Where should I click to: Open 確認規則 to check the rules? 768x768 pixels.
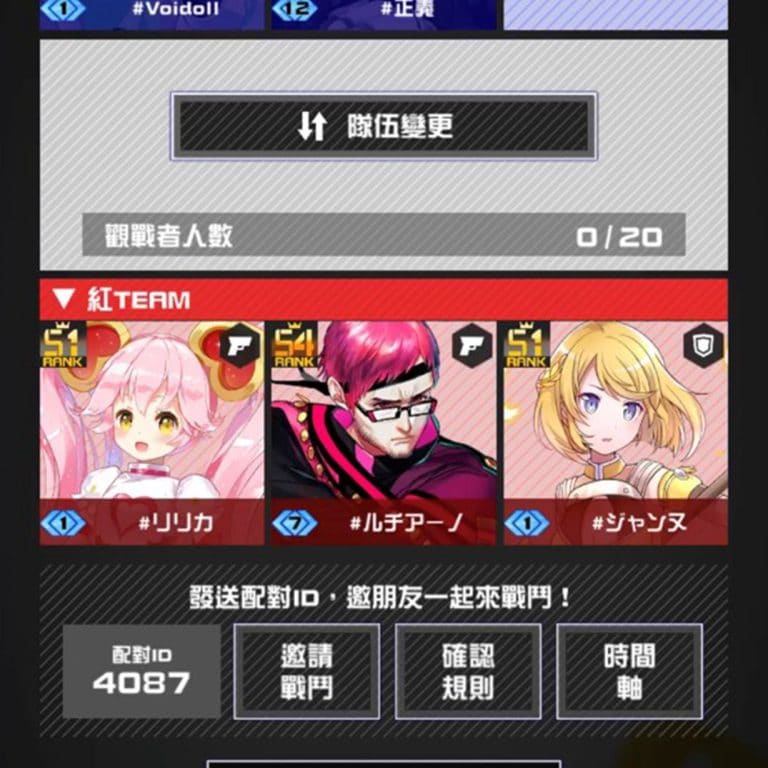point(468,671)
